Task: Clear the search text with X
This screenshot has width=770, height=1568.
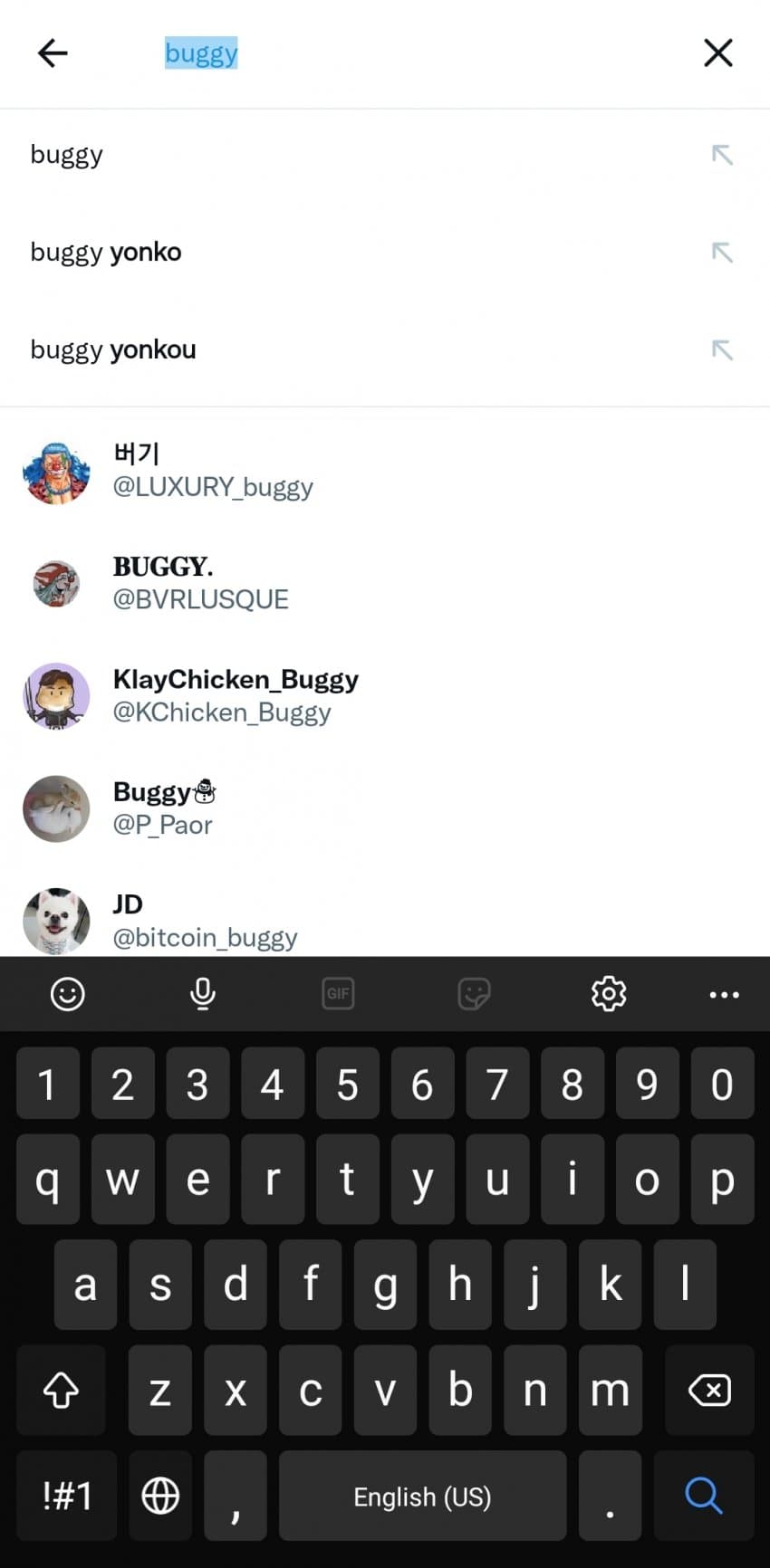Action: coord(717,53)
